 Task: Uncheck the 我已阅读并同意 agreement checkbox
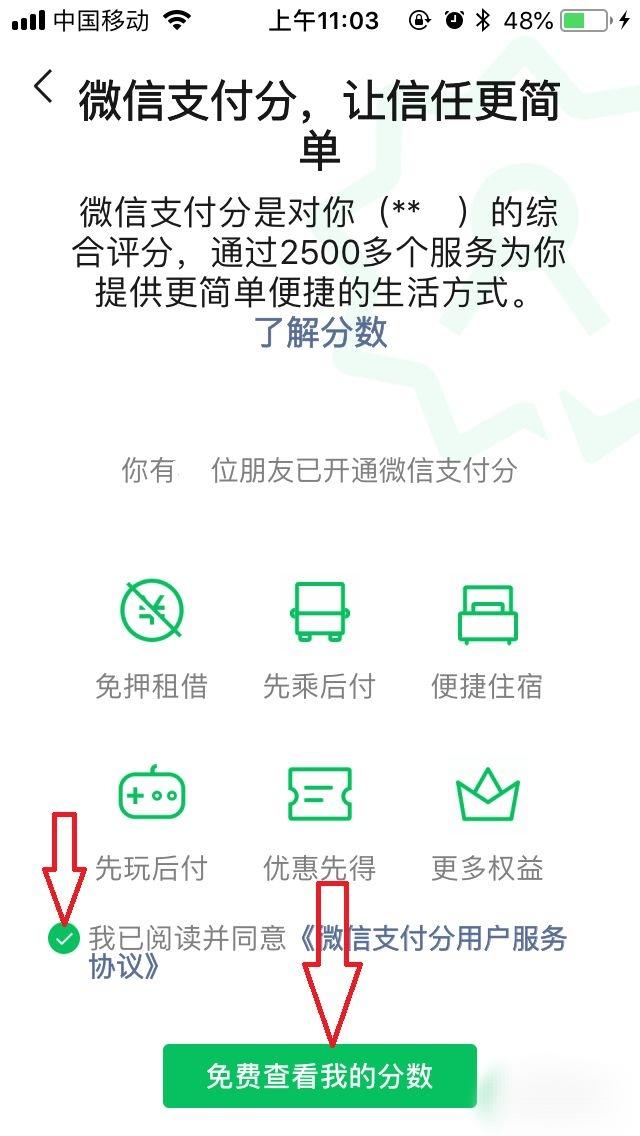click(x=63, y=940)
